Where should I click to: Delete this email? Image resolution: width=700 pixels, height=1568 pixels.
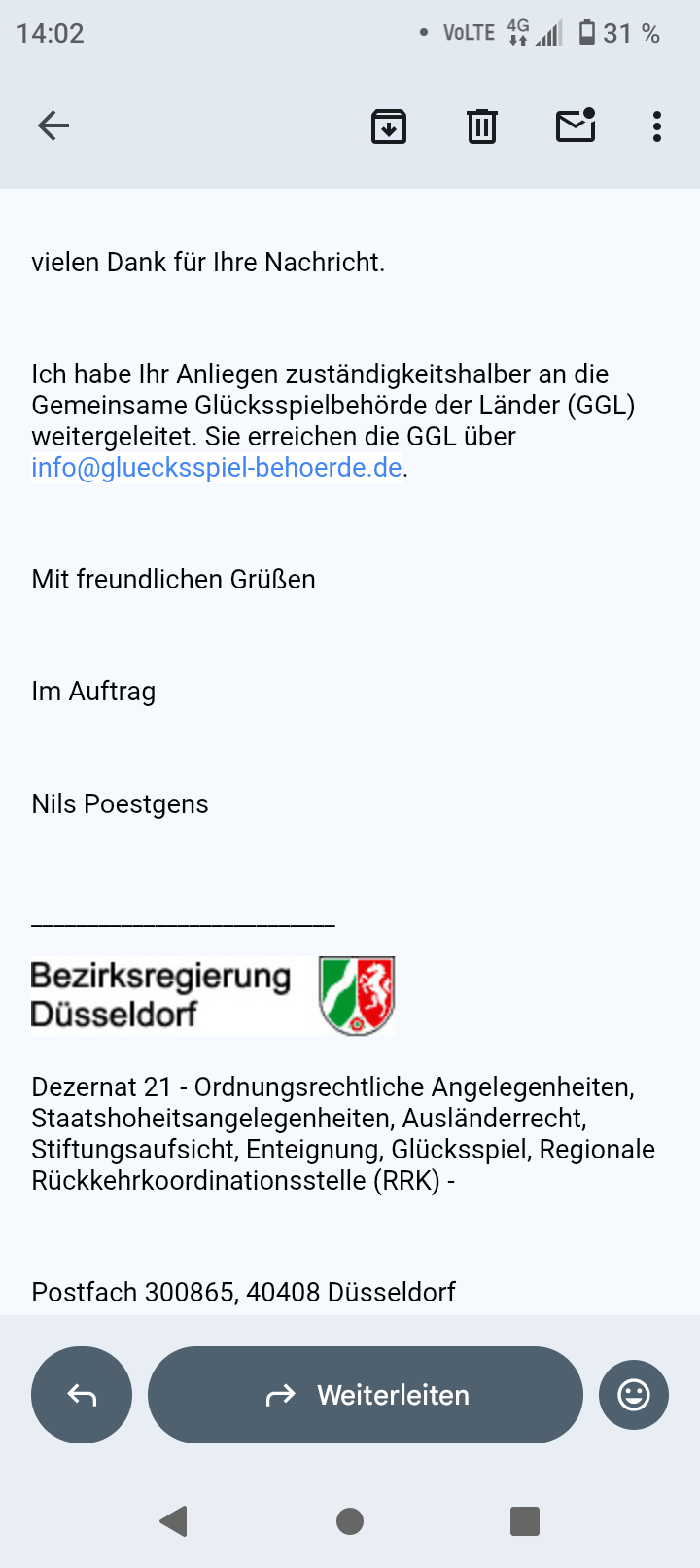(x=482, y=126)
